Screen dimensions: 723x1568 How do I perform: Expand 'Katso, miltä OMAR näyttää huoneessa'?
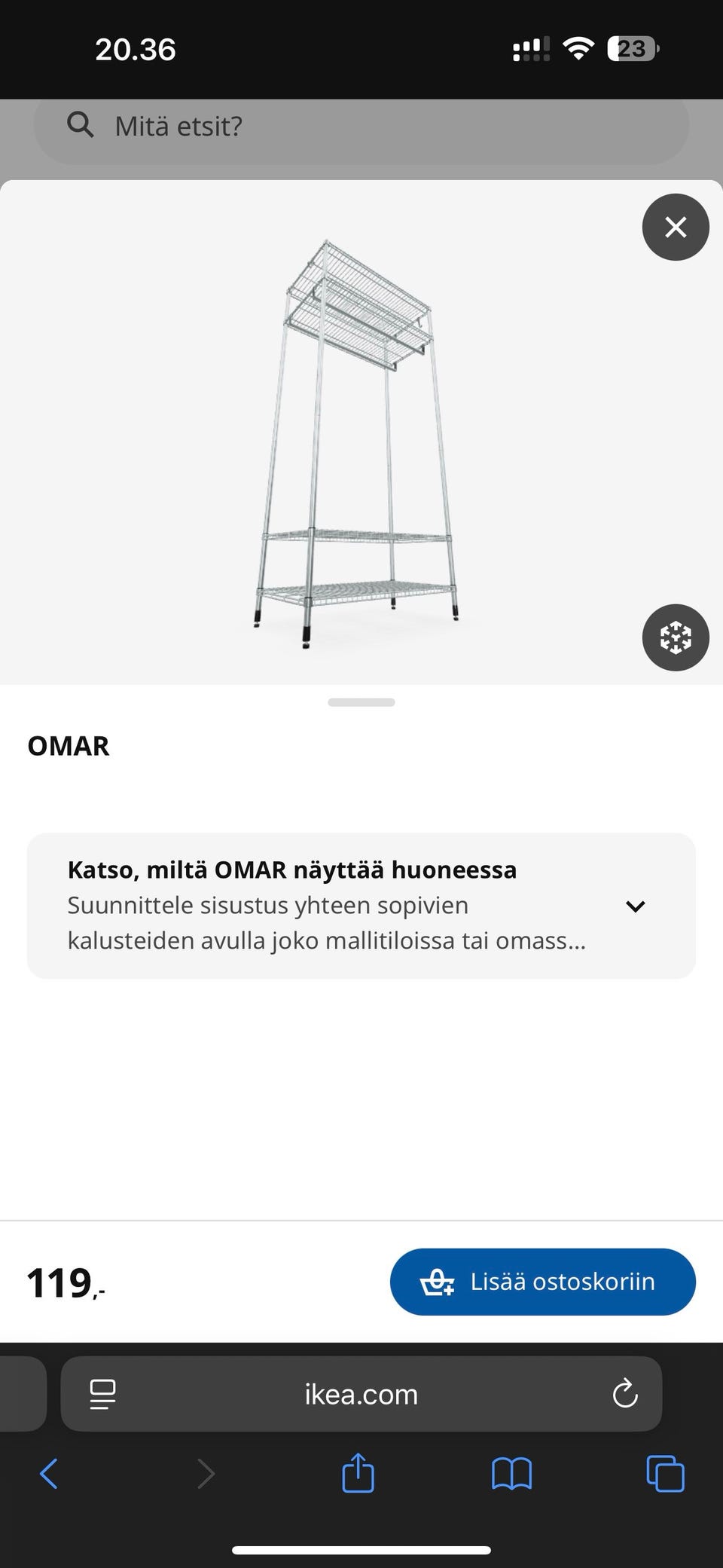tap(635, 906)
